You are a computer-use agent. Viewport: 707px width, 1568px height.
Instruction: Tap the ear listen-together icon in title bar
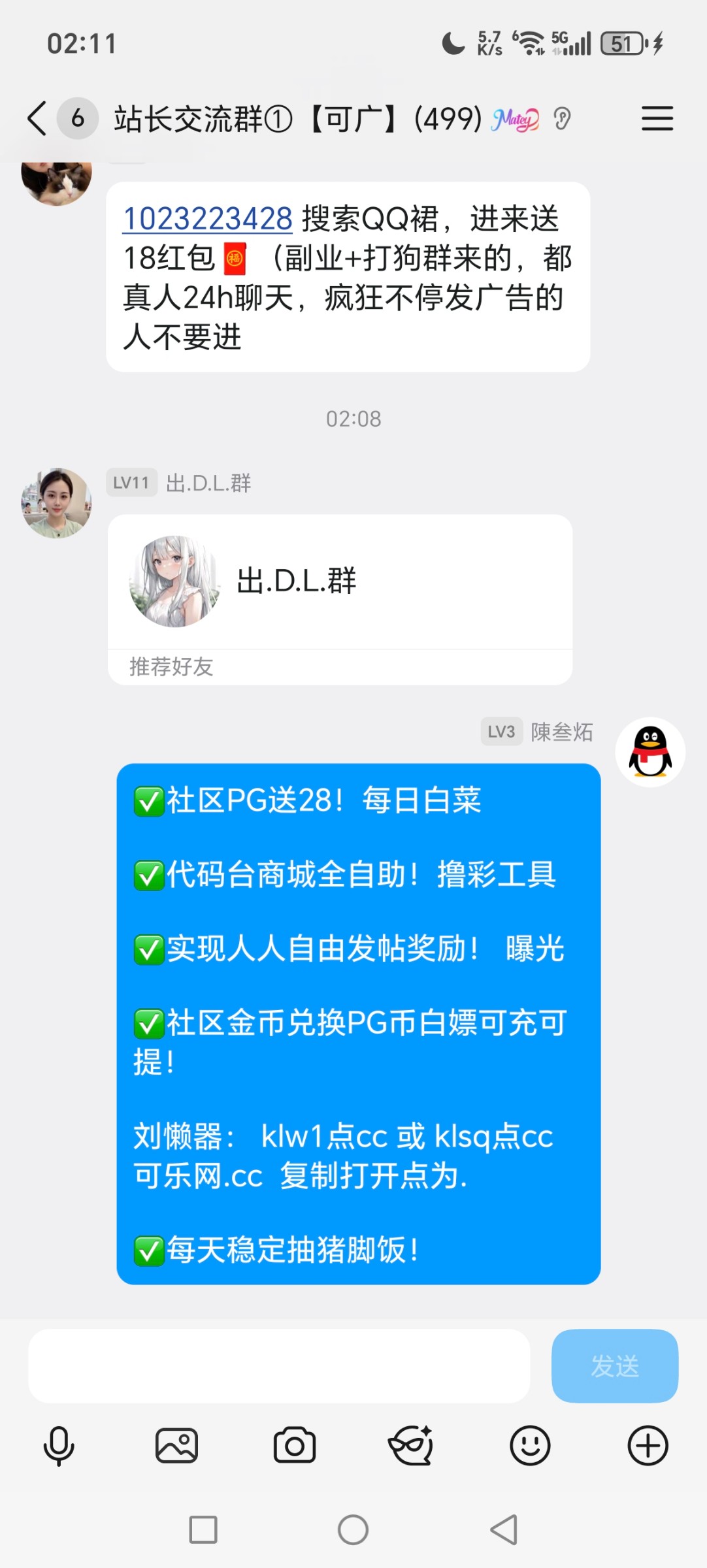(563, 119)
